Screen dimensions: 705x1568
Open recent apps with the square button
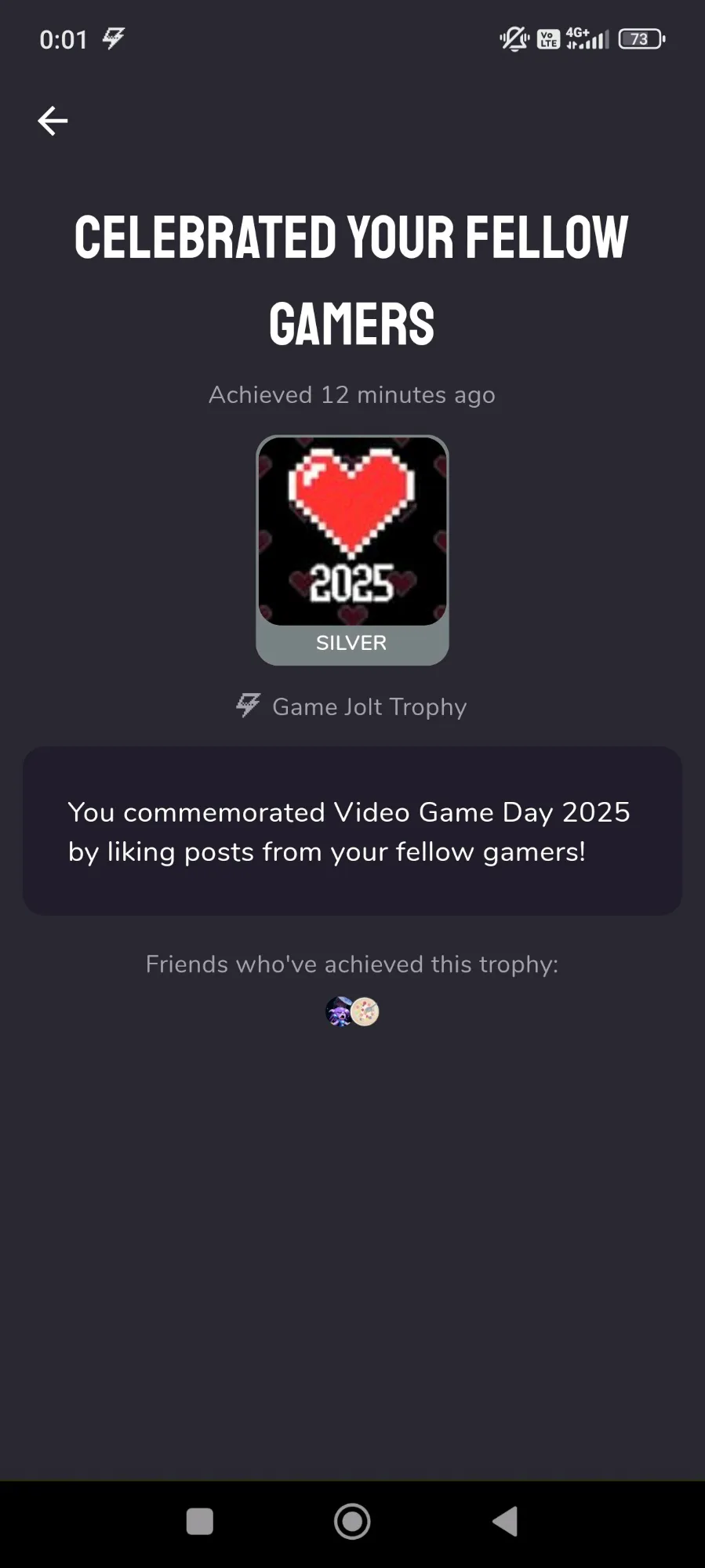tap(199, 1522)
